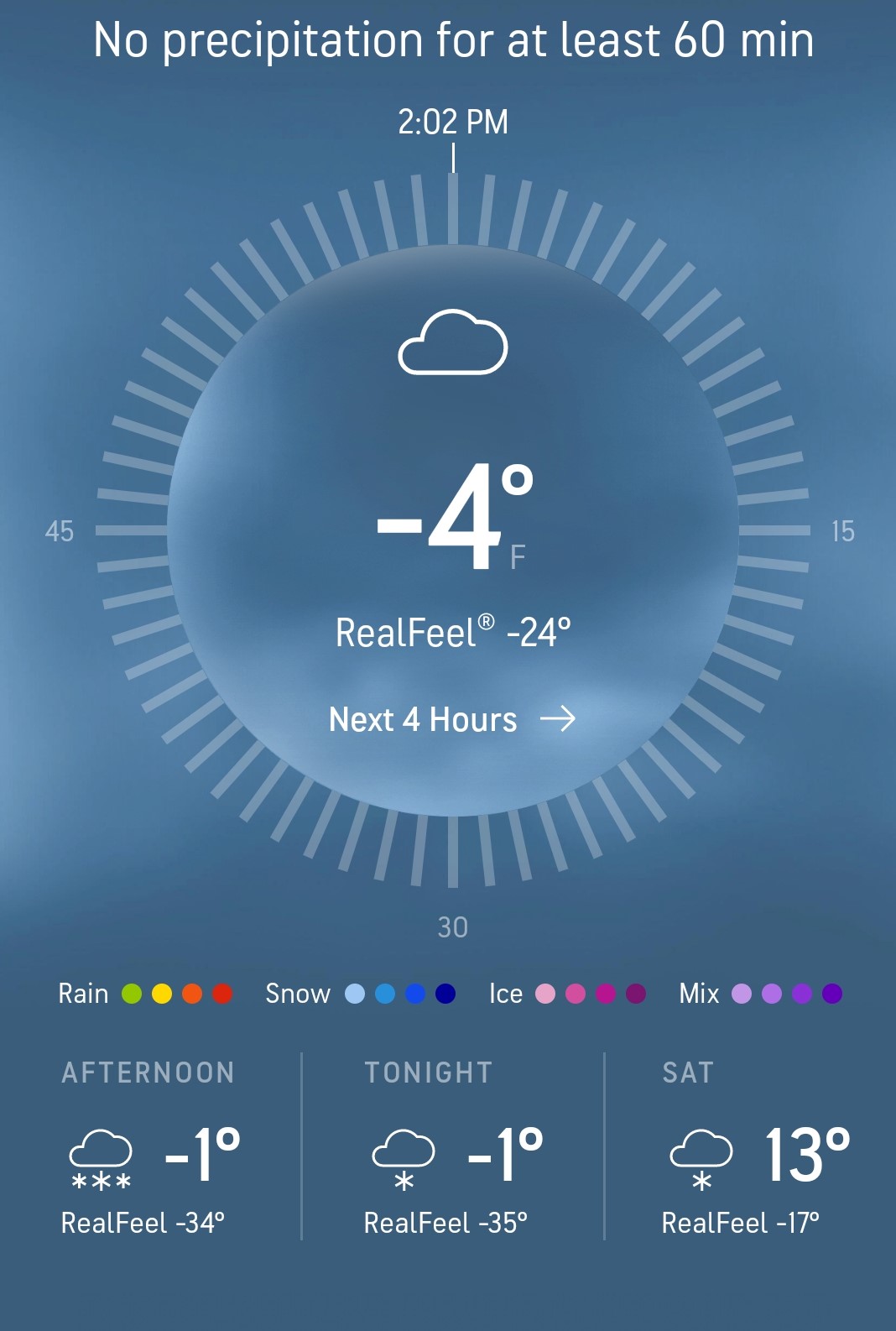Click the RealFeel -24° reading
896x1331 pixels.
tap(453, 635)
